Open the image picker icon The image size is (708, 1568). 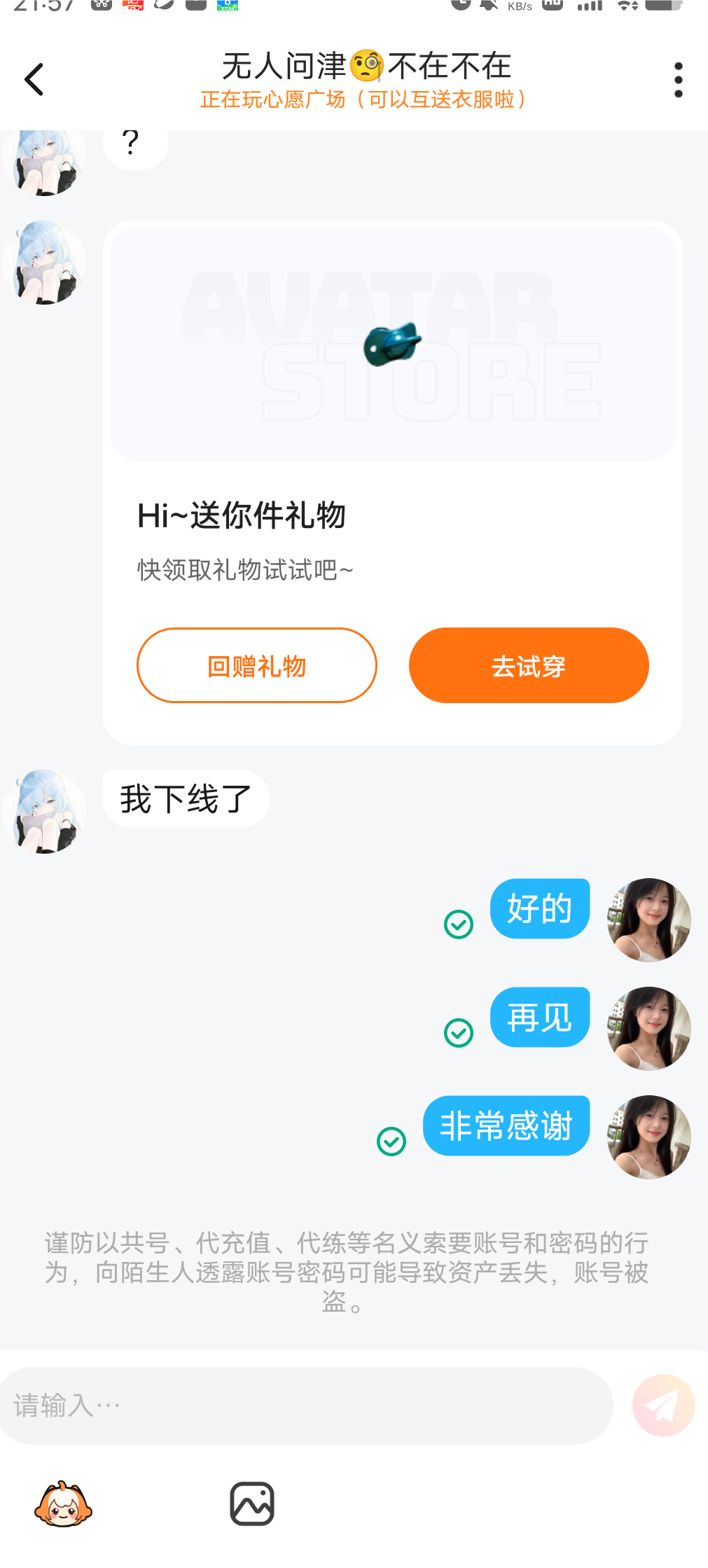point(252,1504)
